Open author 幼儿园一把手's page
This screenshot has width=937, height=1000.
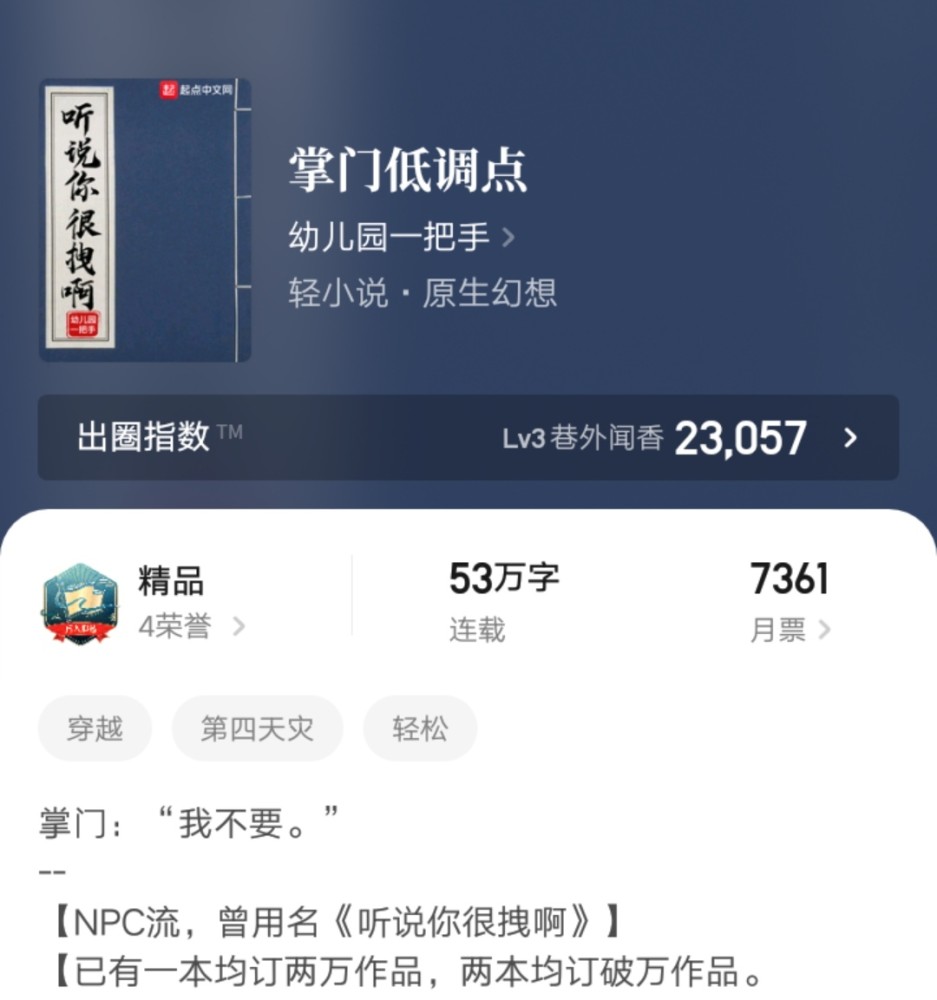(401, 237)
